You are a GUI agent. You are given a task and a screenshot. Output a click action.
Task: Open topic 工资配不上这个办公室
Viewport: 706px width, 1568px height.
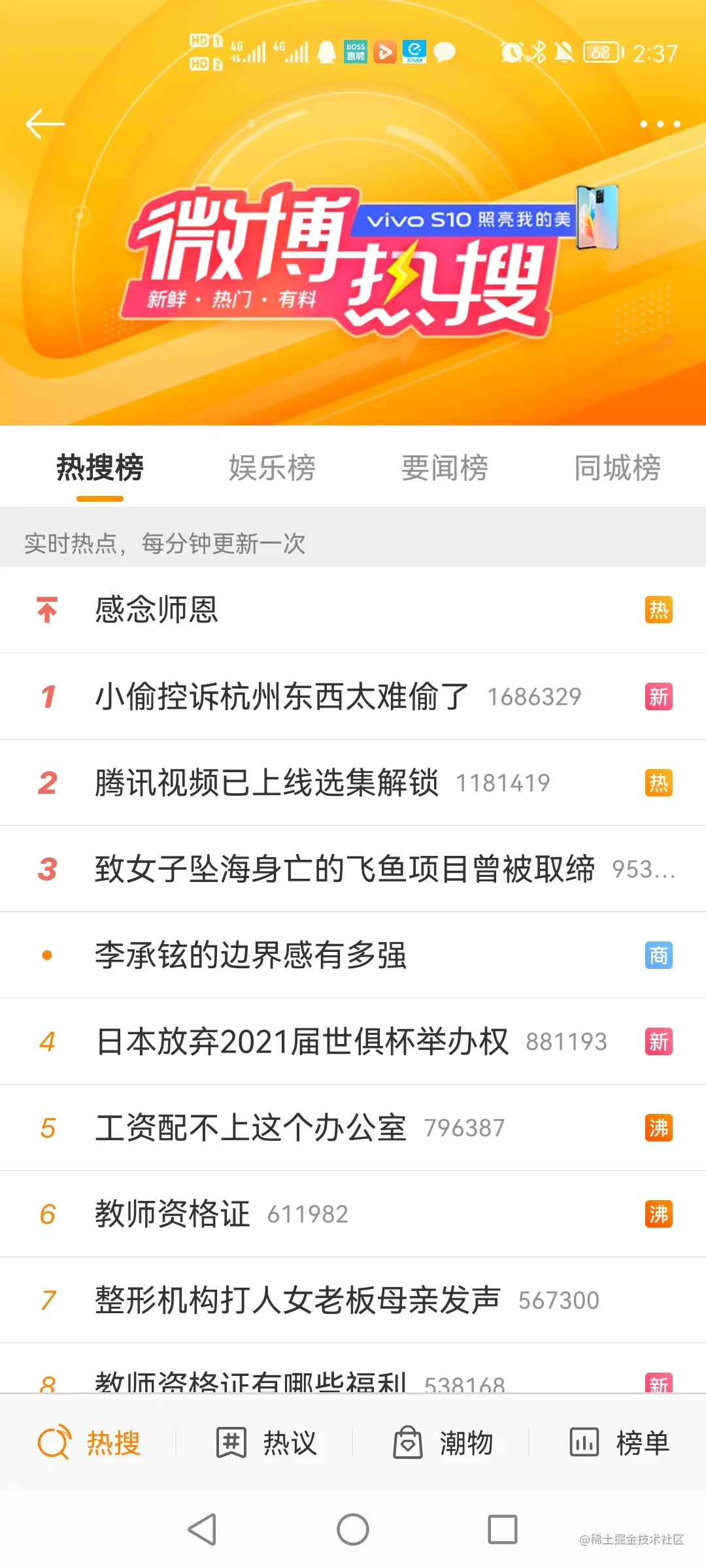tap(251, 1128)
